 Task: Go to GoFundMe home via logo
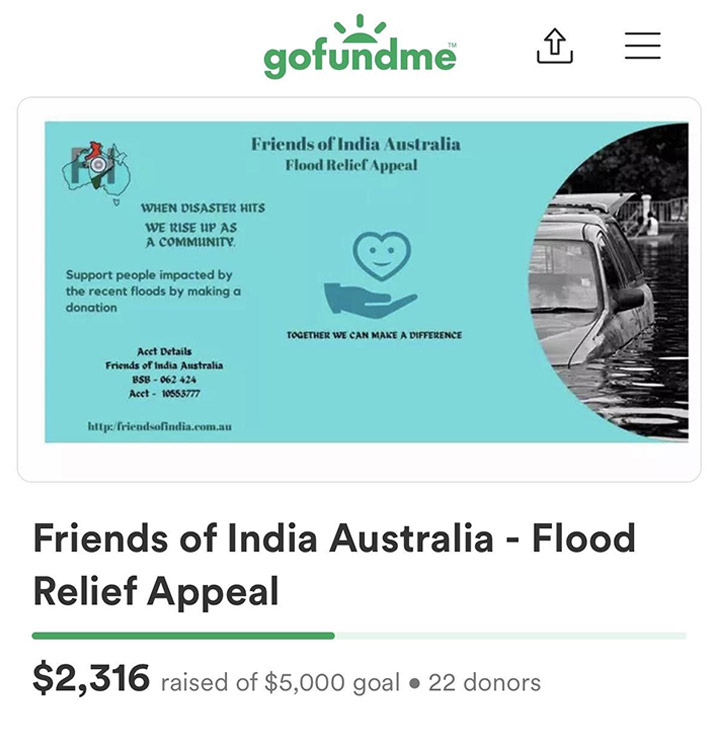(x=359, y=48)
